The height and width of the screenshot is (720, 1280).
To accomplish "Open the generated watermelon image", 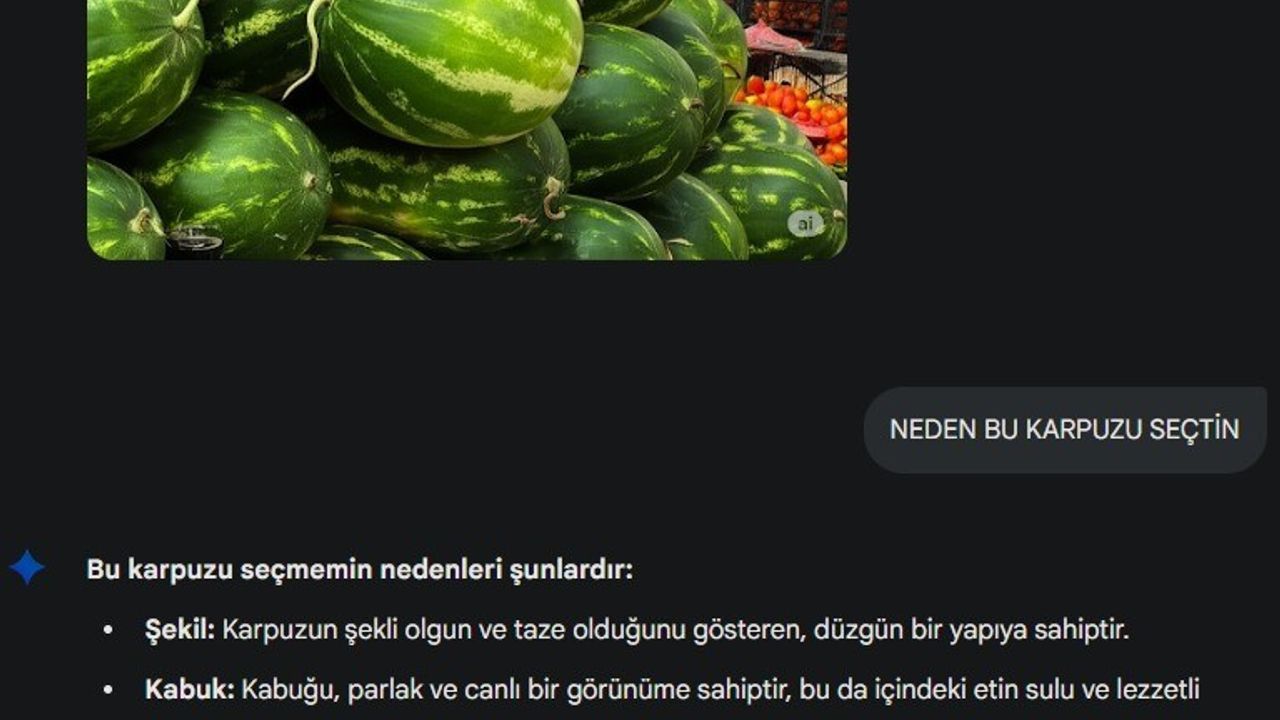I will tap(466, 130).
